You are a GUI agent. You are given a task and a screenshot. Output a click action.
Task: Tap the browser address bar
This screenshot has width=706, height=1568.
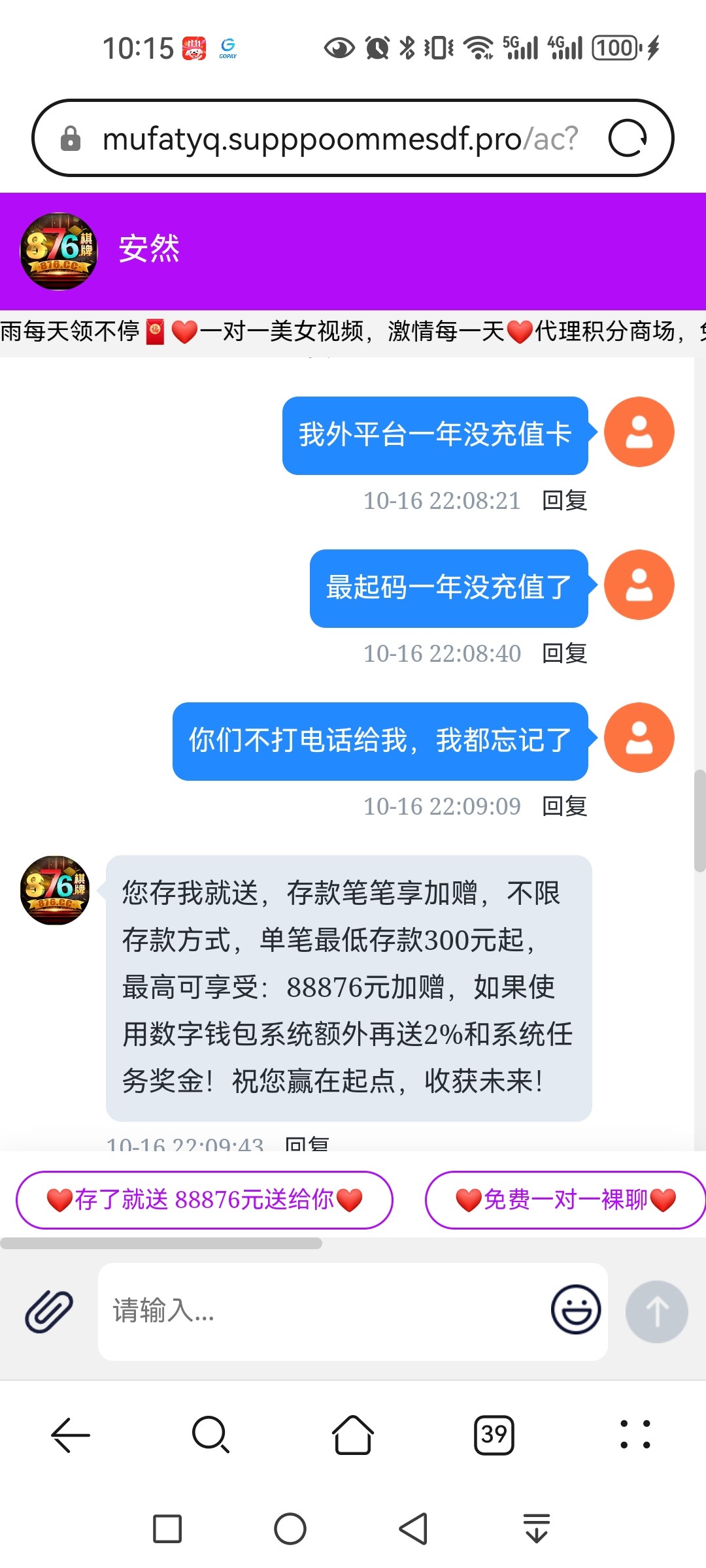[340, 139]
